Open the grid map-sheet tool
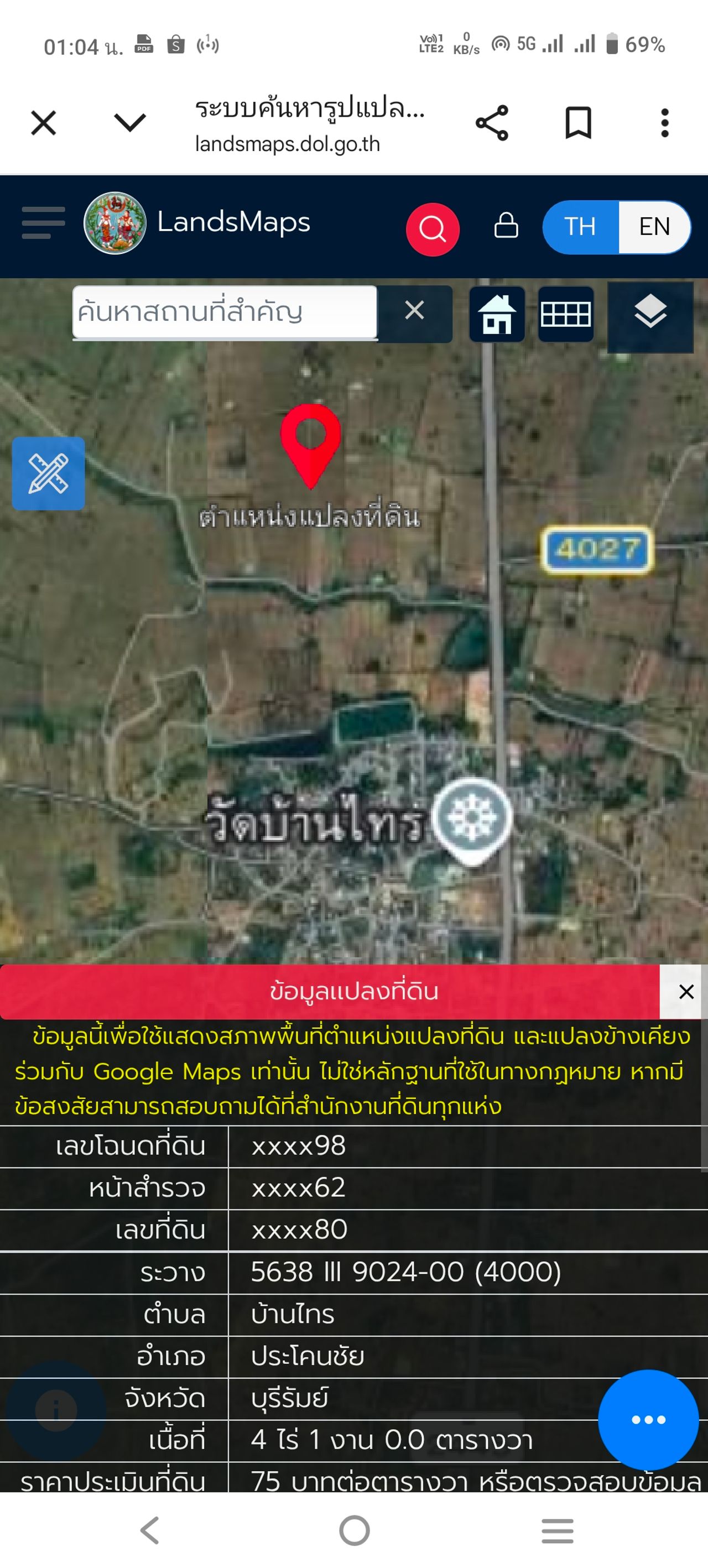Viewport: 708px width, 1568px height. tap(565, 314)
